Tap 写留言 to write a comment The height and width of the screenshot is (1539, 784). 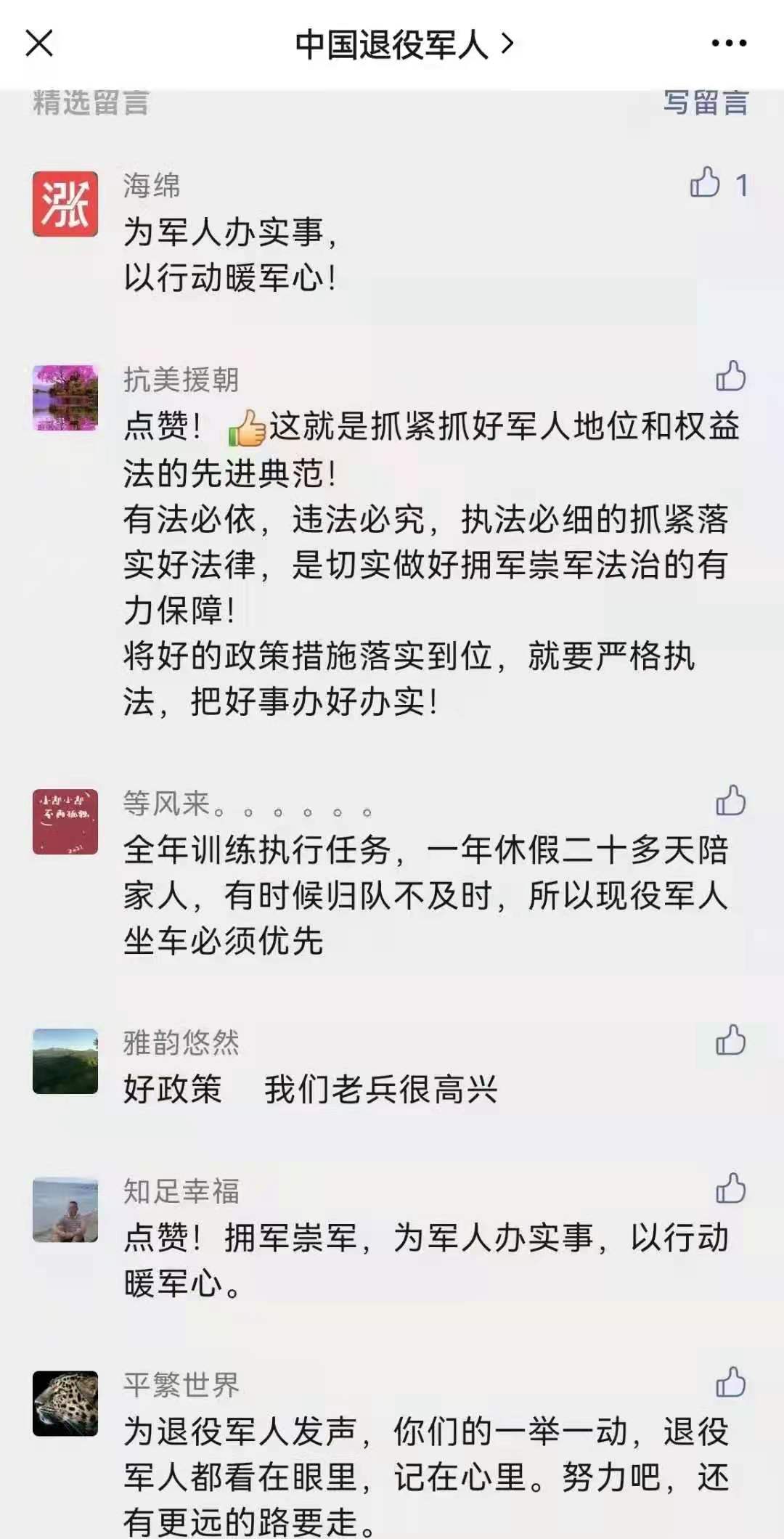[x=705, y=103]
